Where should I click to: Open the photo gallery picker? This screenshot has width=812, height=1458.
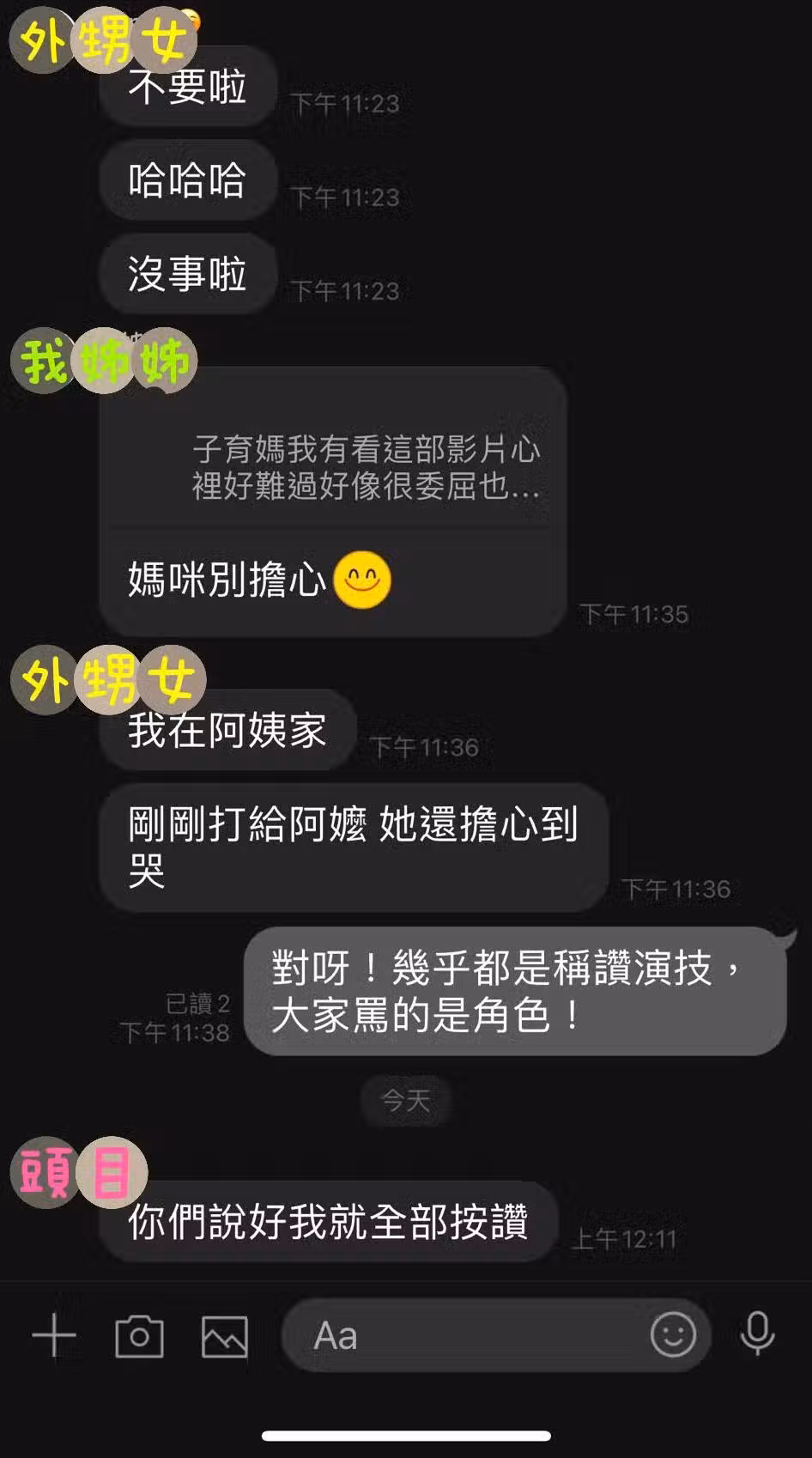click(225, 1336)
